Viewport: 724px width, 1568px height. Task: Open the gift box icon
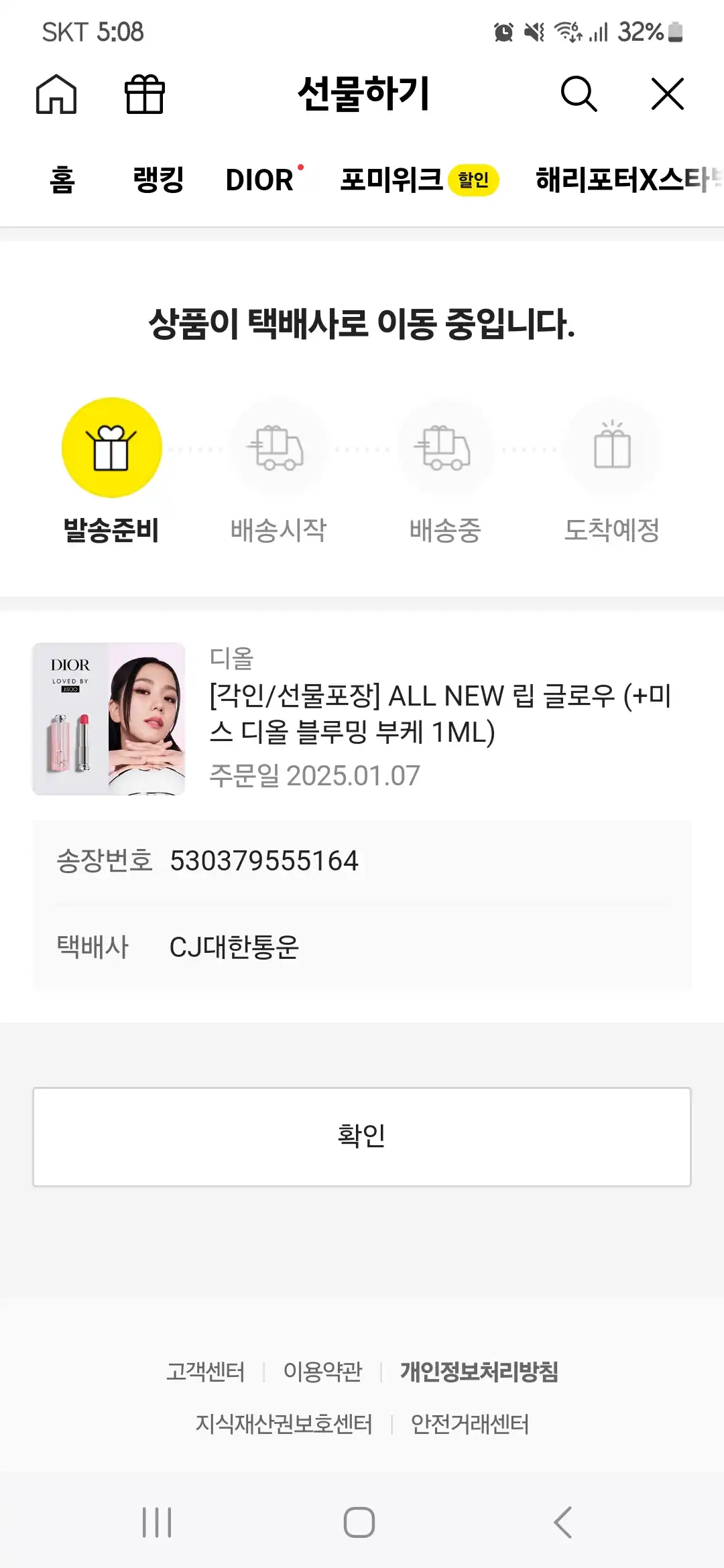point(144,94)
